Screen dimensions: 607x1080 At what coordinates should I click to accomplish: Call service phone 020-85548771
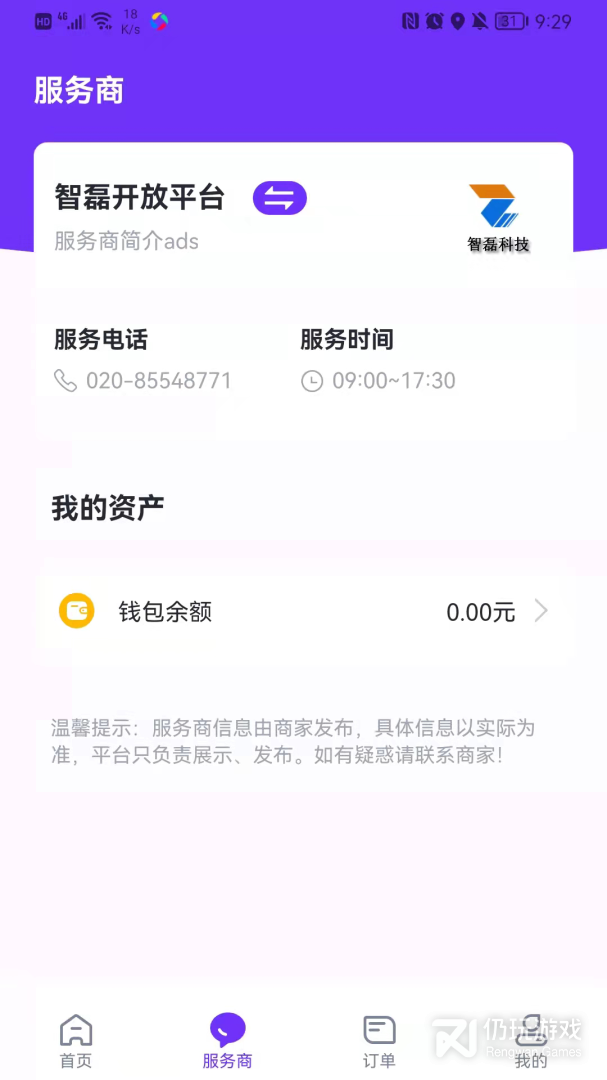click(158, 381)
